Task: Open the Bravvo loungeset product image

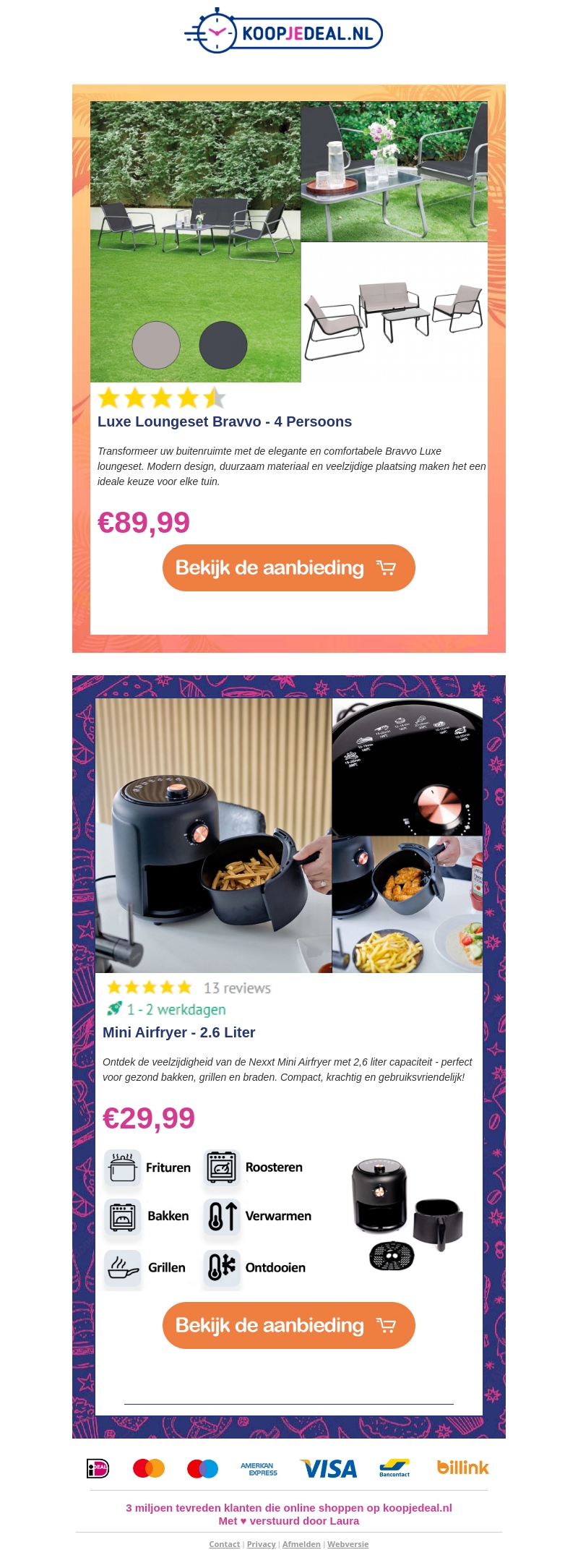Action: 289,241
